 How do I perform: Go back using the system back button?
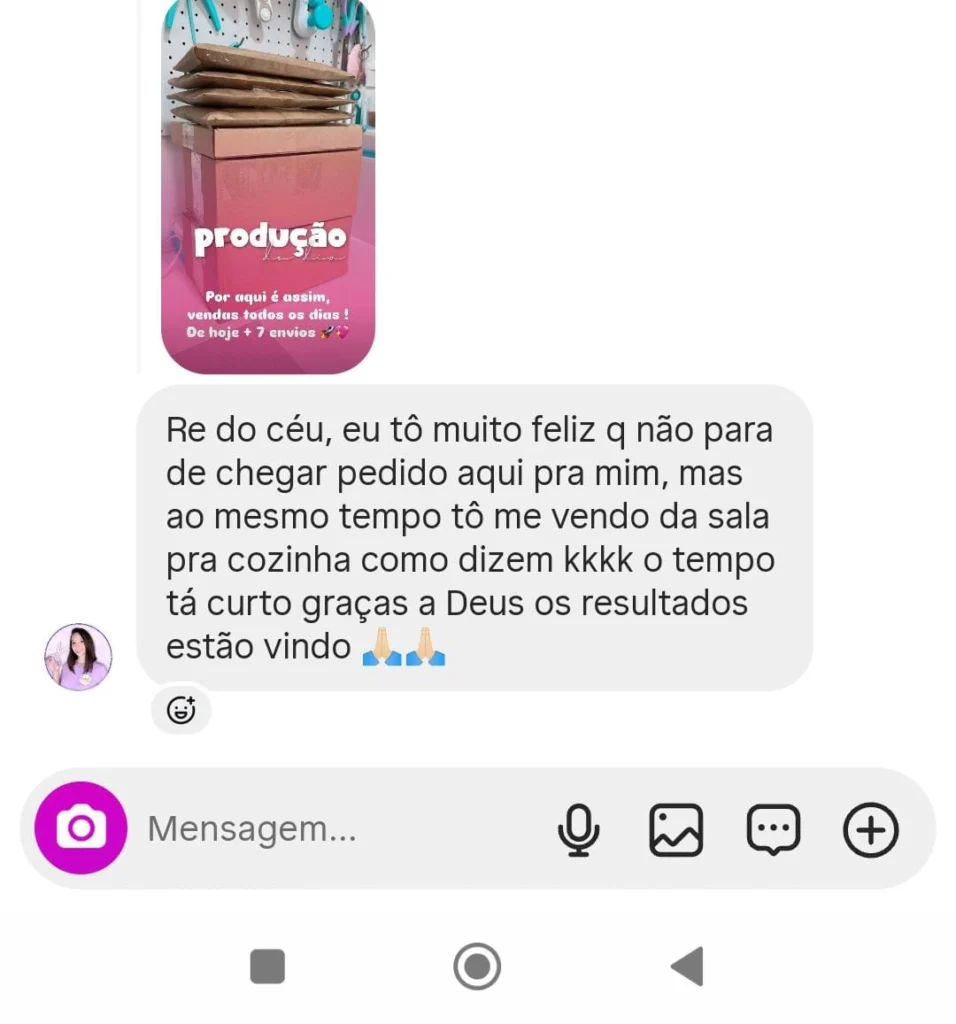[687, 966]
